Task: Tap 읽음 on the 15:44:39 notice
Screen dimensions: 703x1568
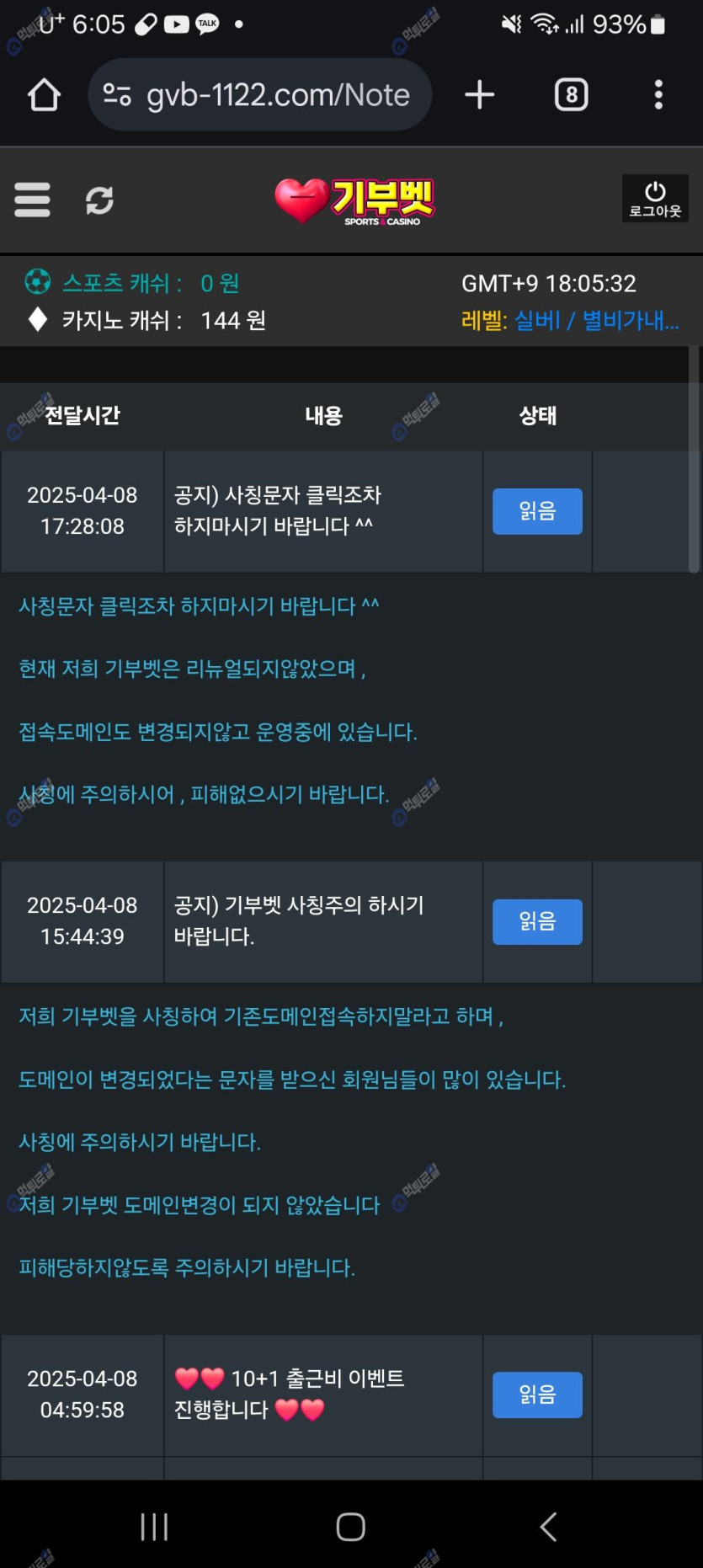Action: tap(537, 921)
